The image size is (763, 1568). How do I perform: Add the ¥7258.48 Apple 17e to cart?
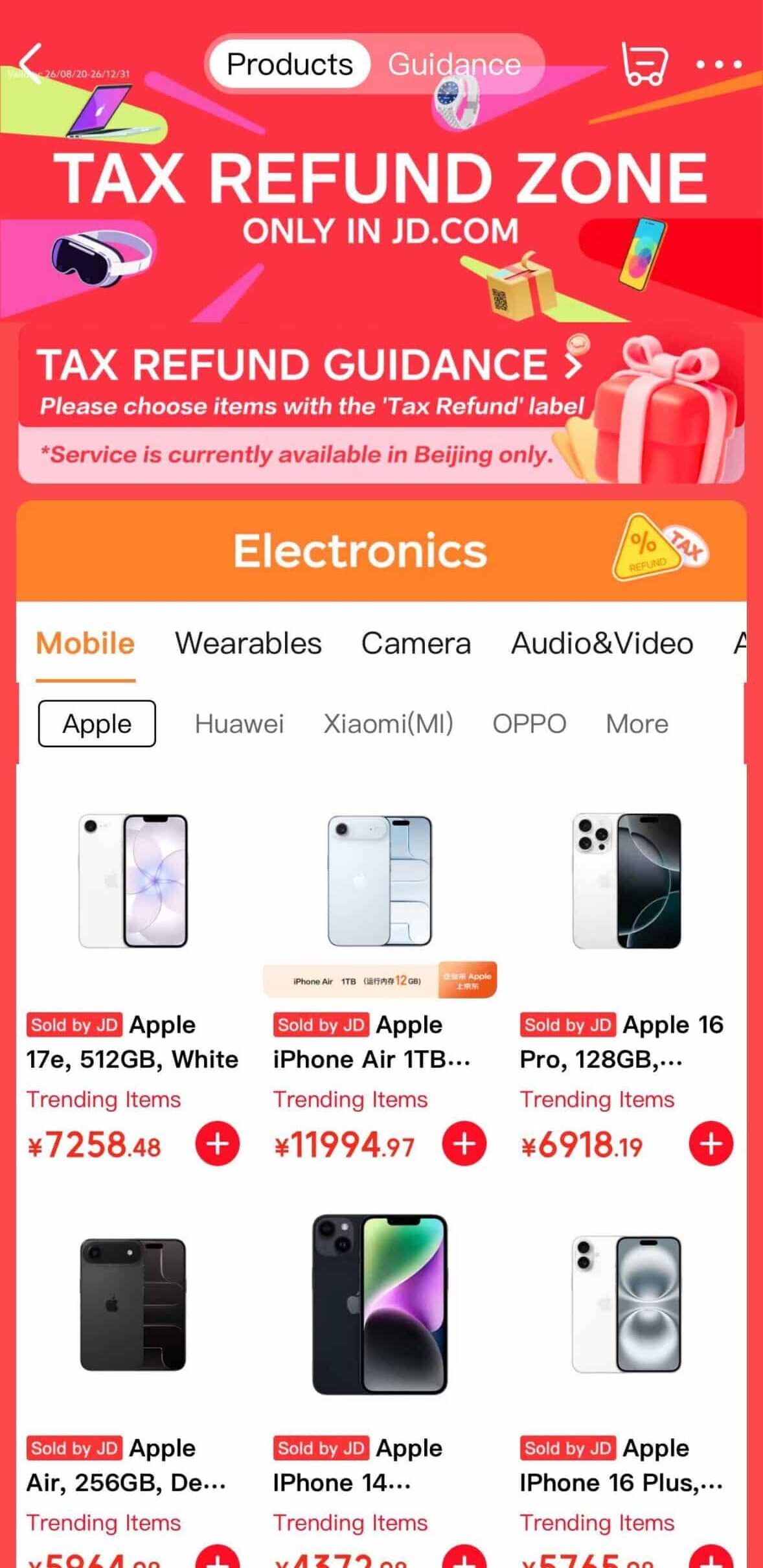click(218, 1144)
